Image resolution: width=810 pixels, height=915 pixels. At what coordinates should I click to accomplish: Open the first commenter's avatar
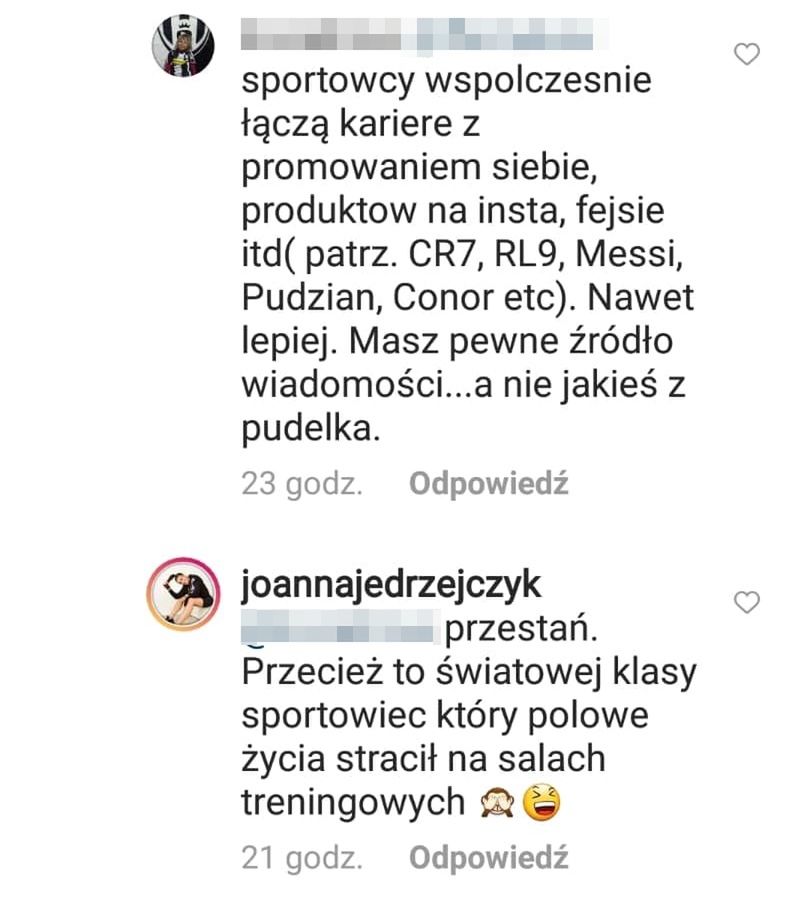point(183,47)
